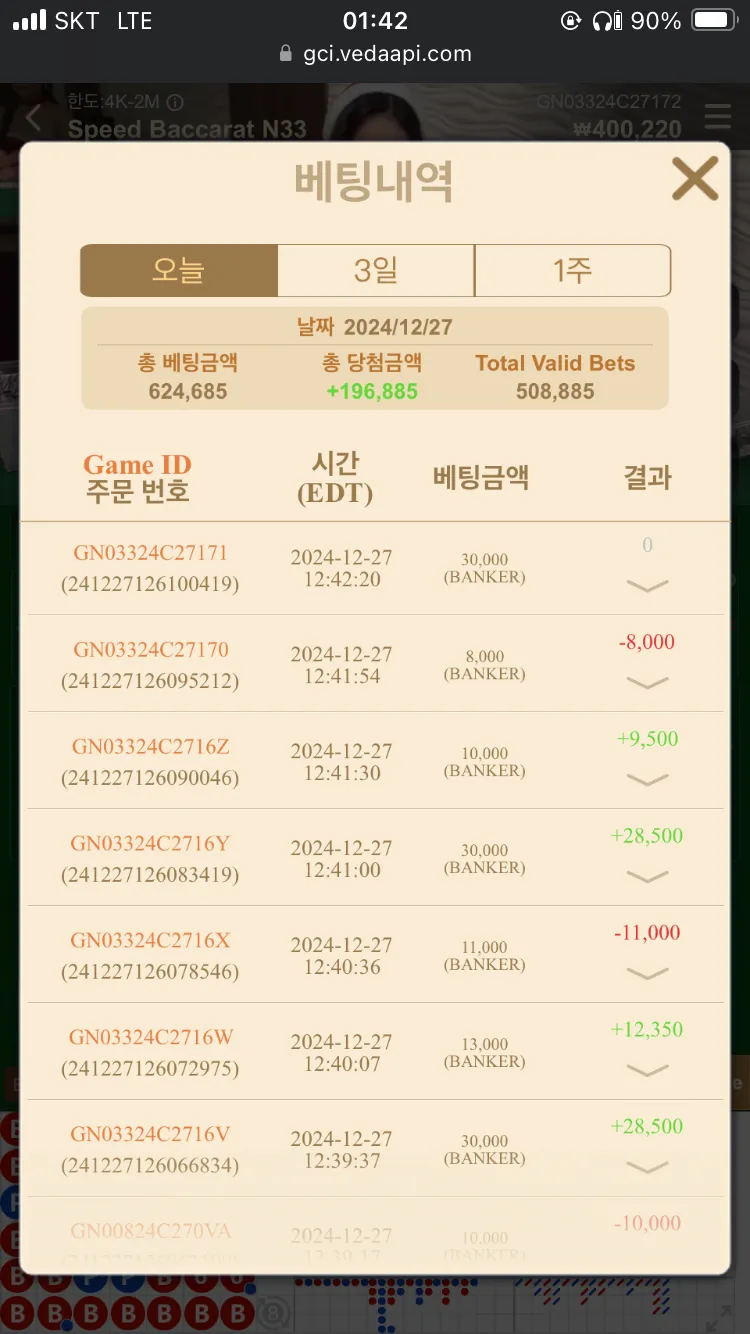
Task: Switch to the 1주 tab
Action: [572, 270]
